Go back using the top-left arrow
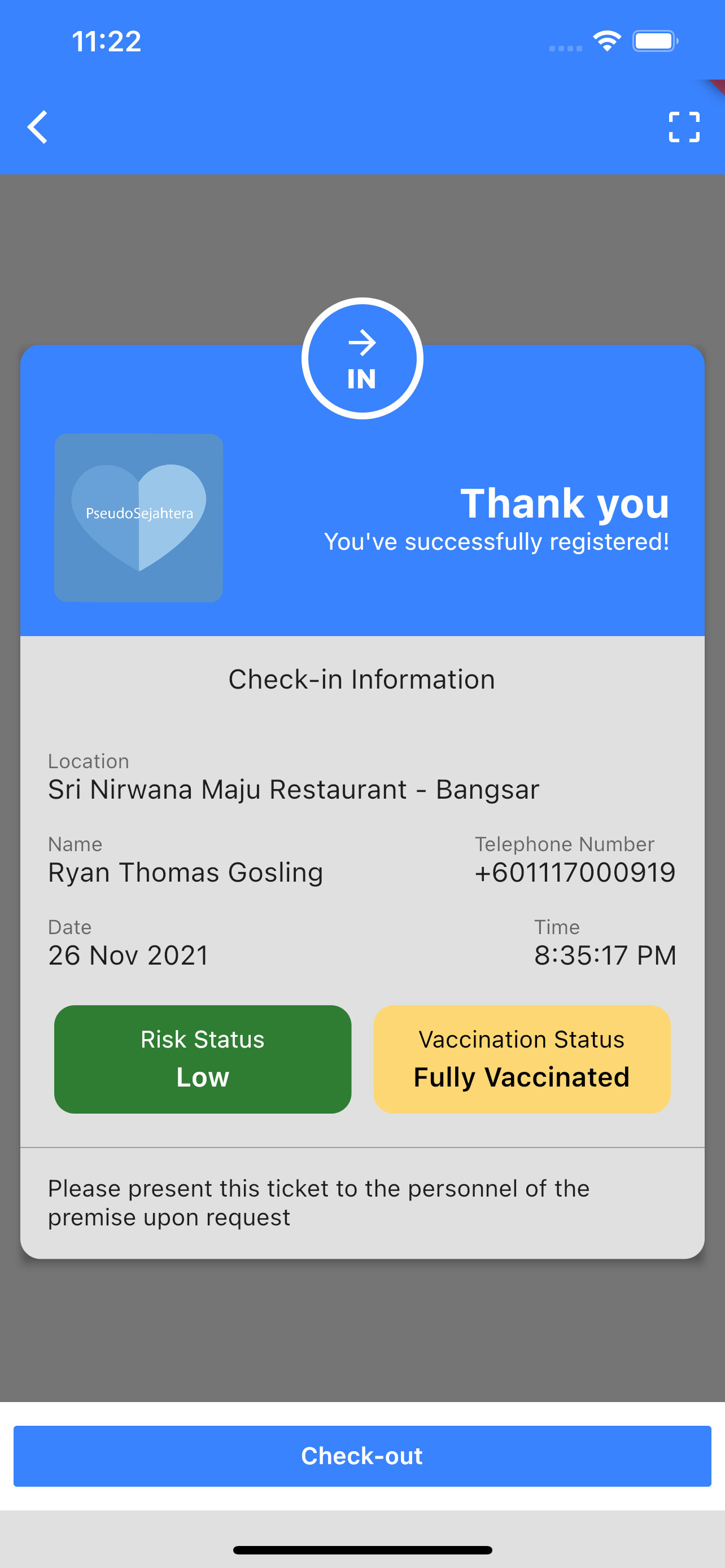This screenshot has width=725, height=1568. [x=38, y=127]
